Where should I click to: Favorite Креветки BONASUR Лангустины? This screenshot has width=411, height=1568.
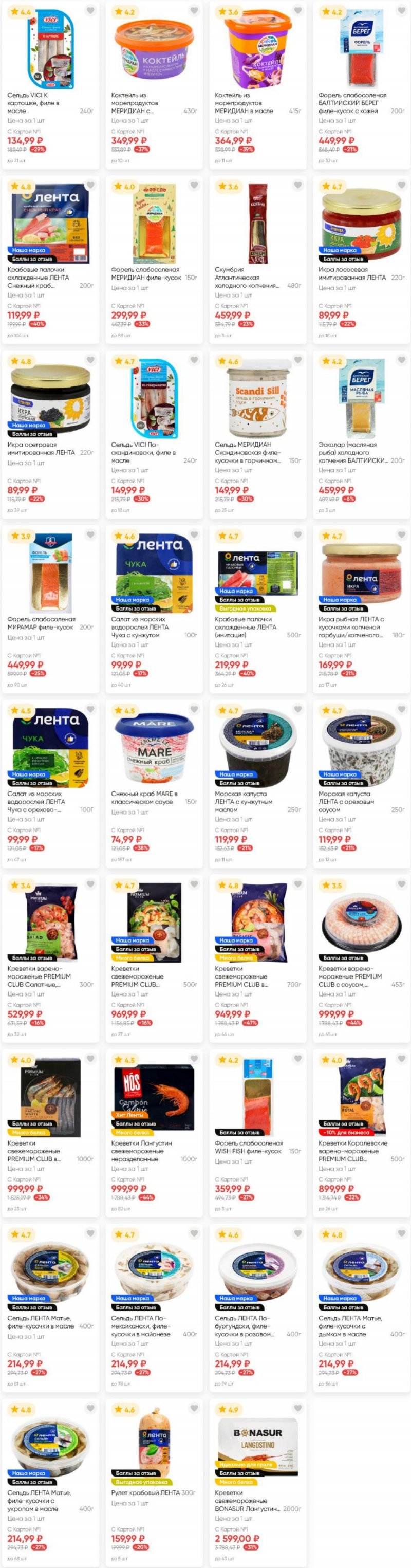coord(298,1408)
